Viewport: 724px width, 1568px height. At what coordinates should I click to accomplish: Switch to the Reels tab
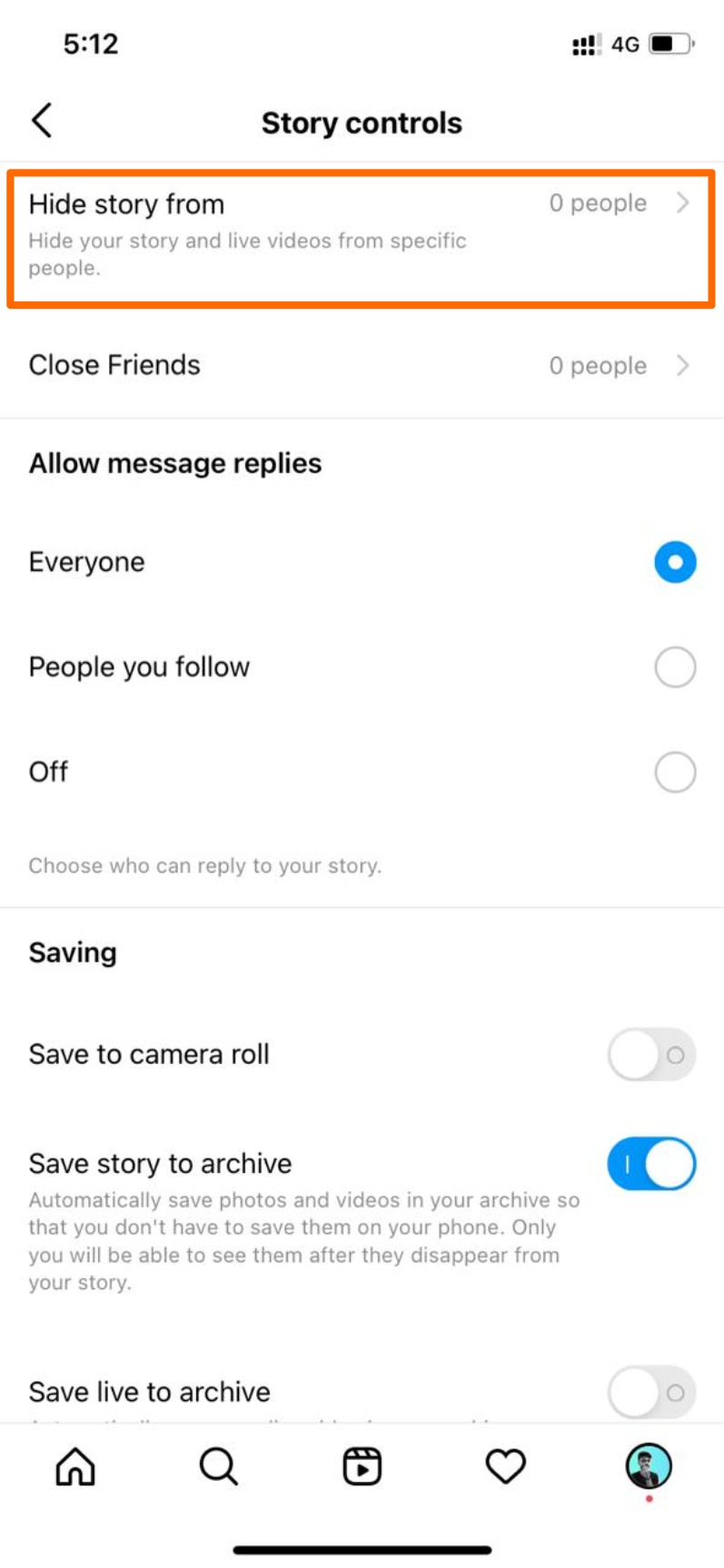[362, 1465]
